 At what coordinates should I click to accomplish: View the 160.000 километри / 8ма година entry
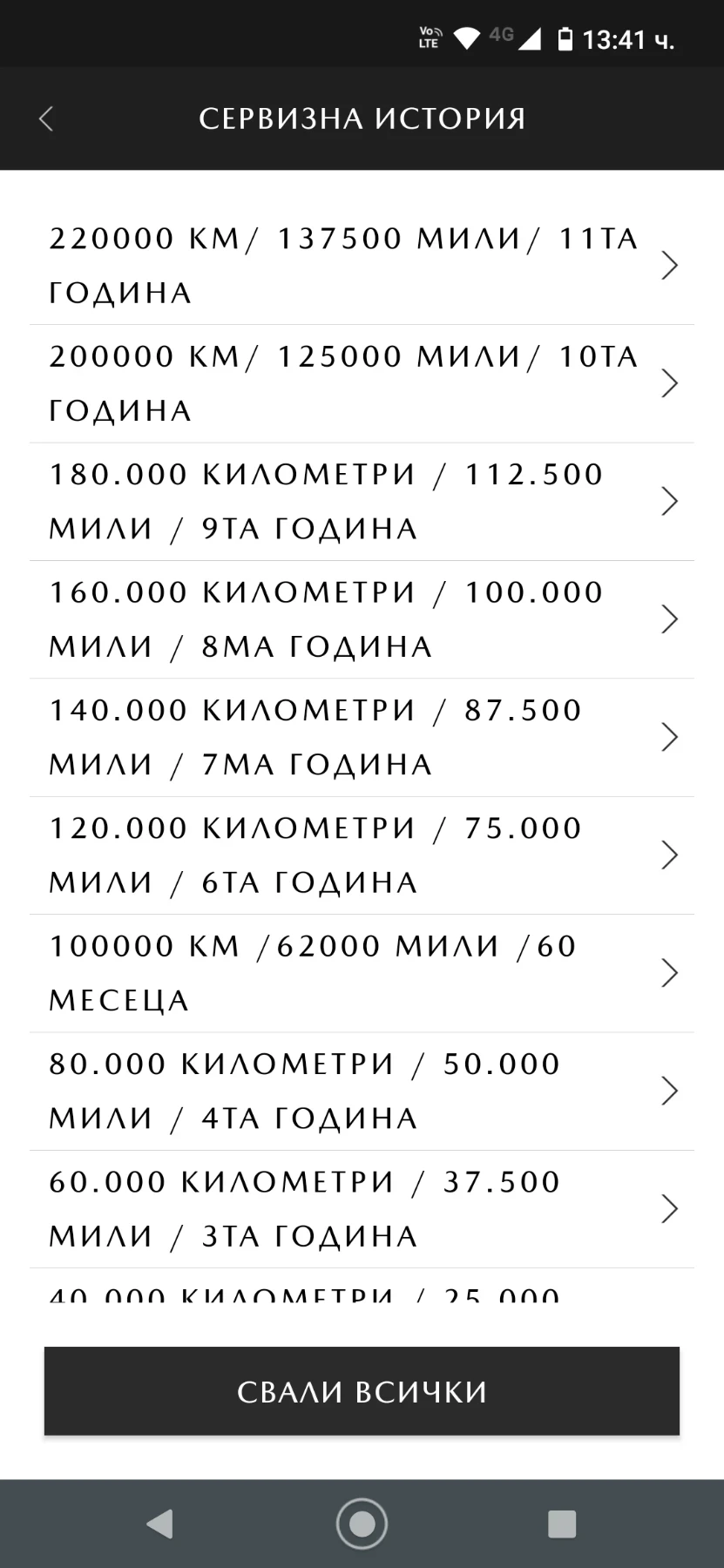click(x=362, y=619)
